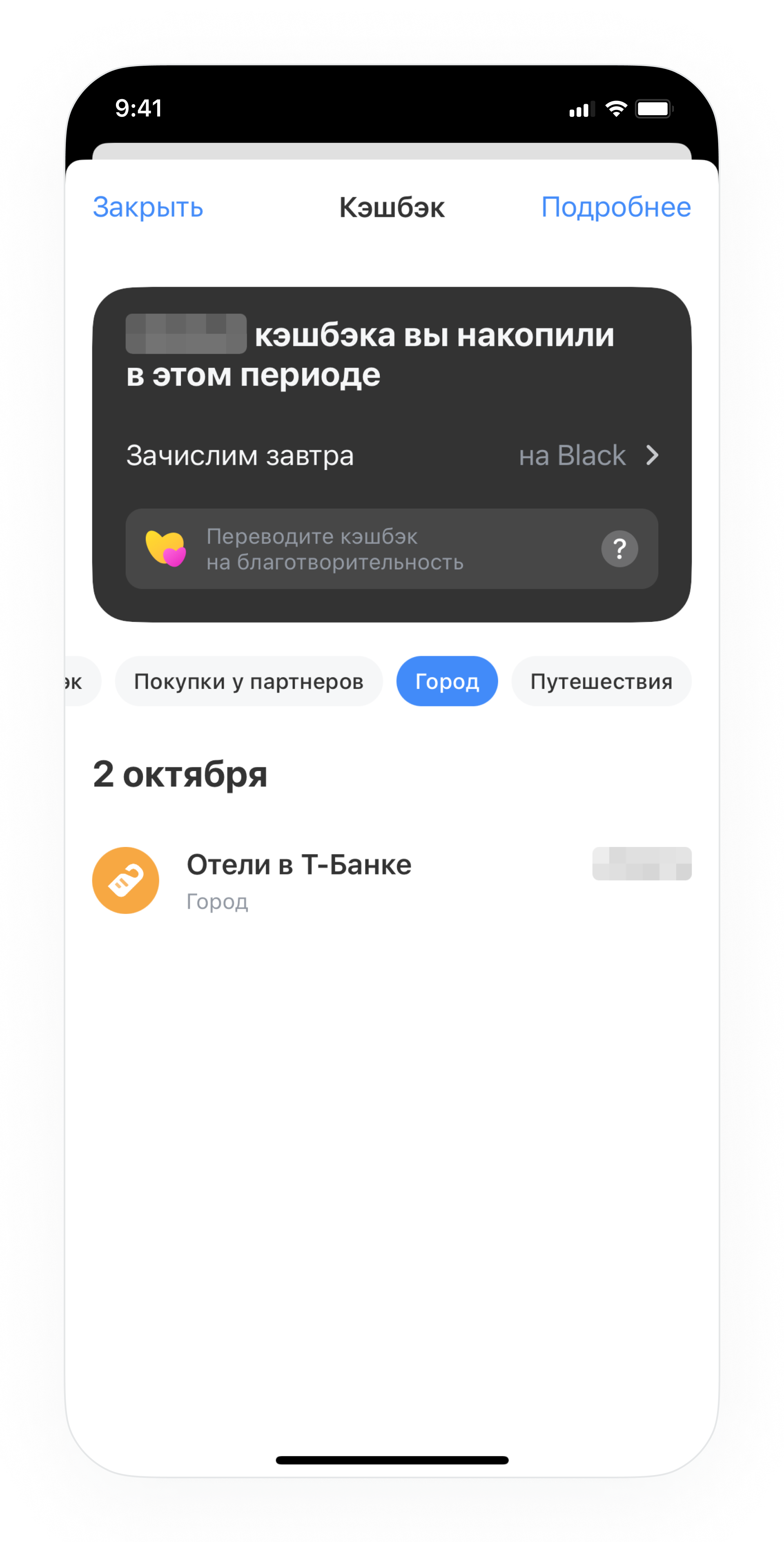Select the Покупки у партнеров chip
Screen dimensions: 784x1542
pyautogui.click(x=248, y=681)
